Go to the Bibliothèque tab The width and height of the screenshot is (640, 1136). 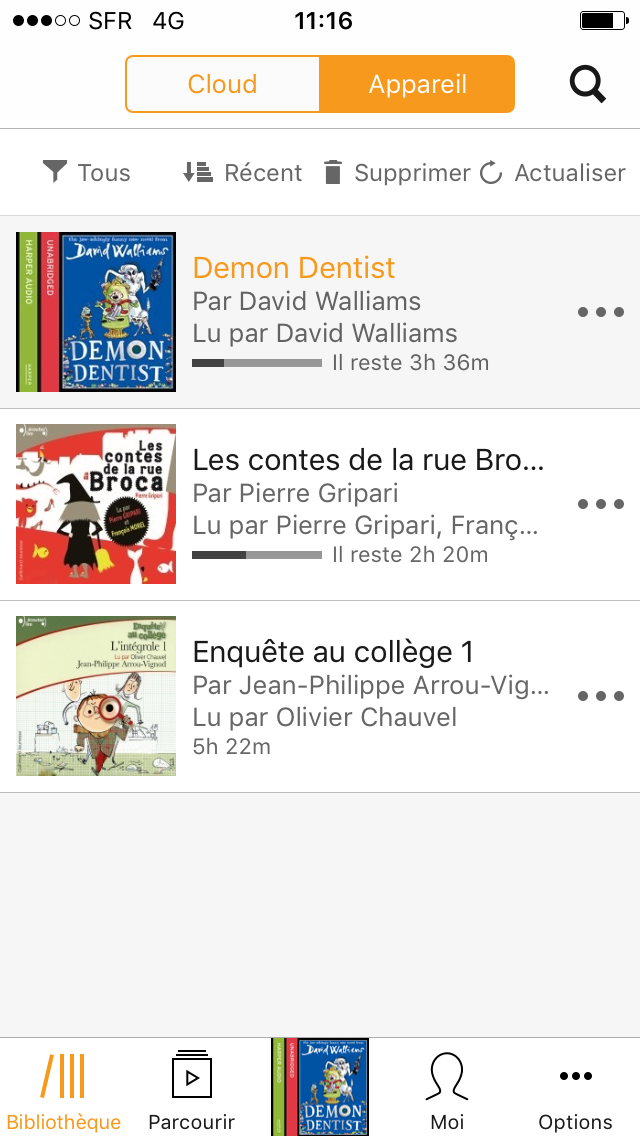[x=63, y=1088]
